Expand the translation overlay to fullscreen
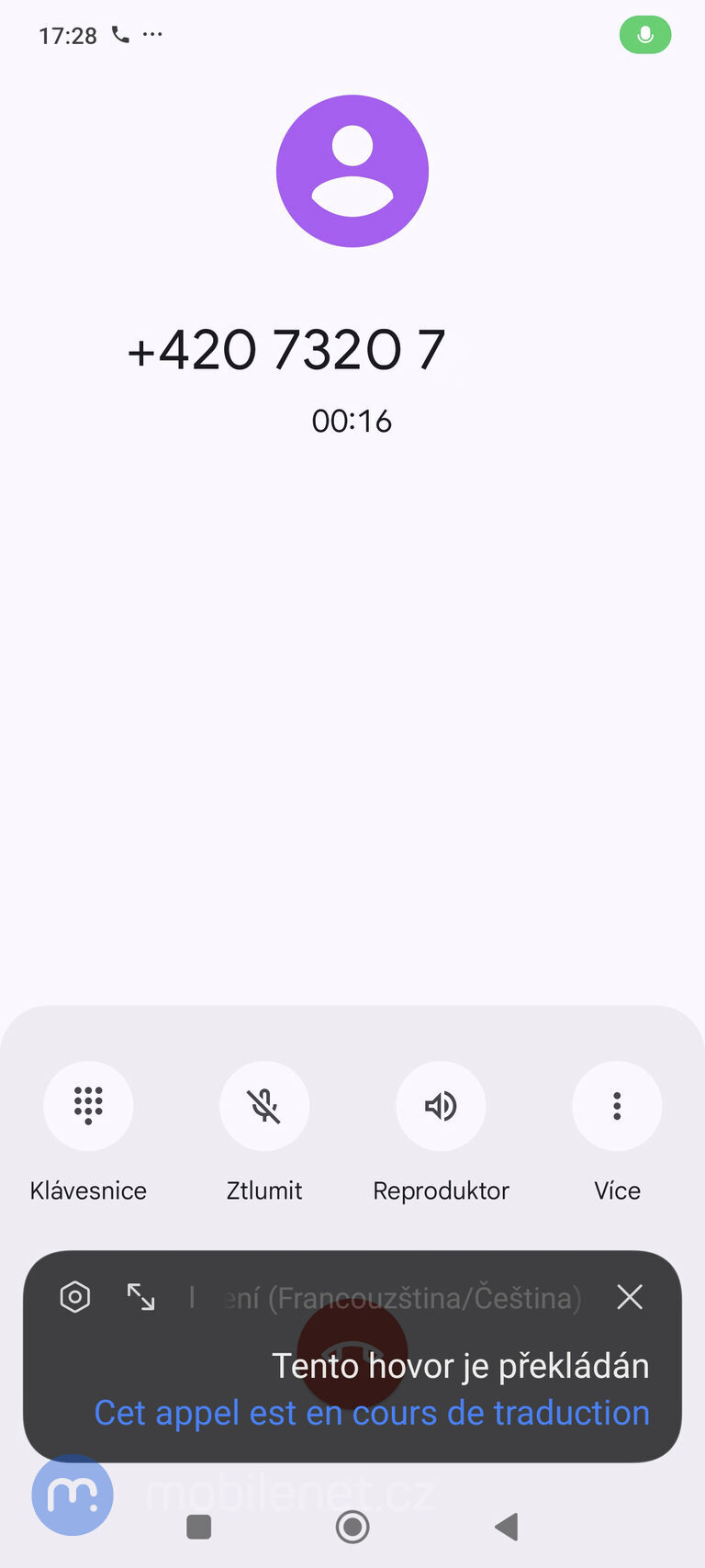 (x=140, y=1297)
